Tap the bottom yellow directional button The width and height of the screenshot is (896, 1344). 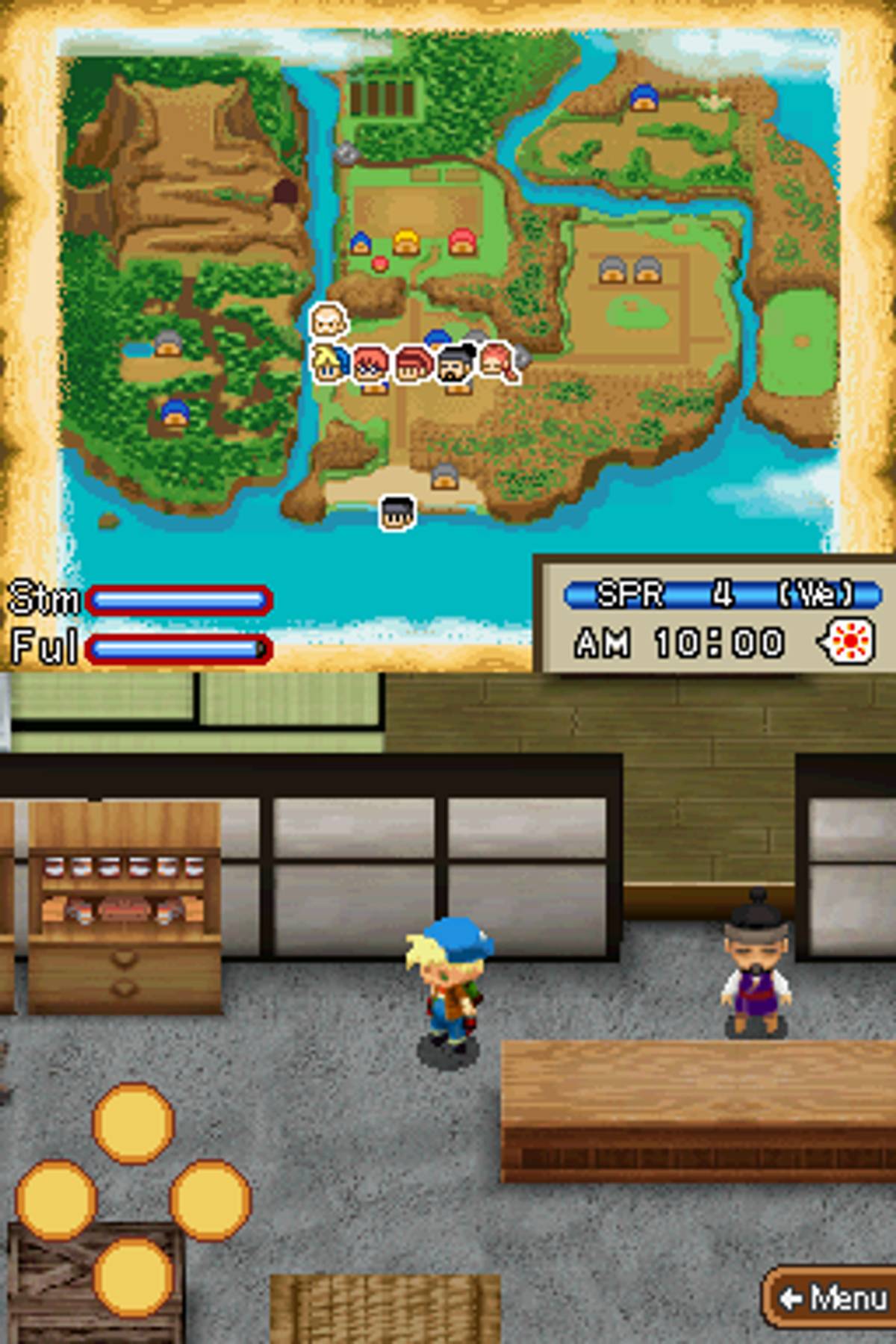pos(133,1277)
